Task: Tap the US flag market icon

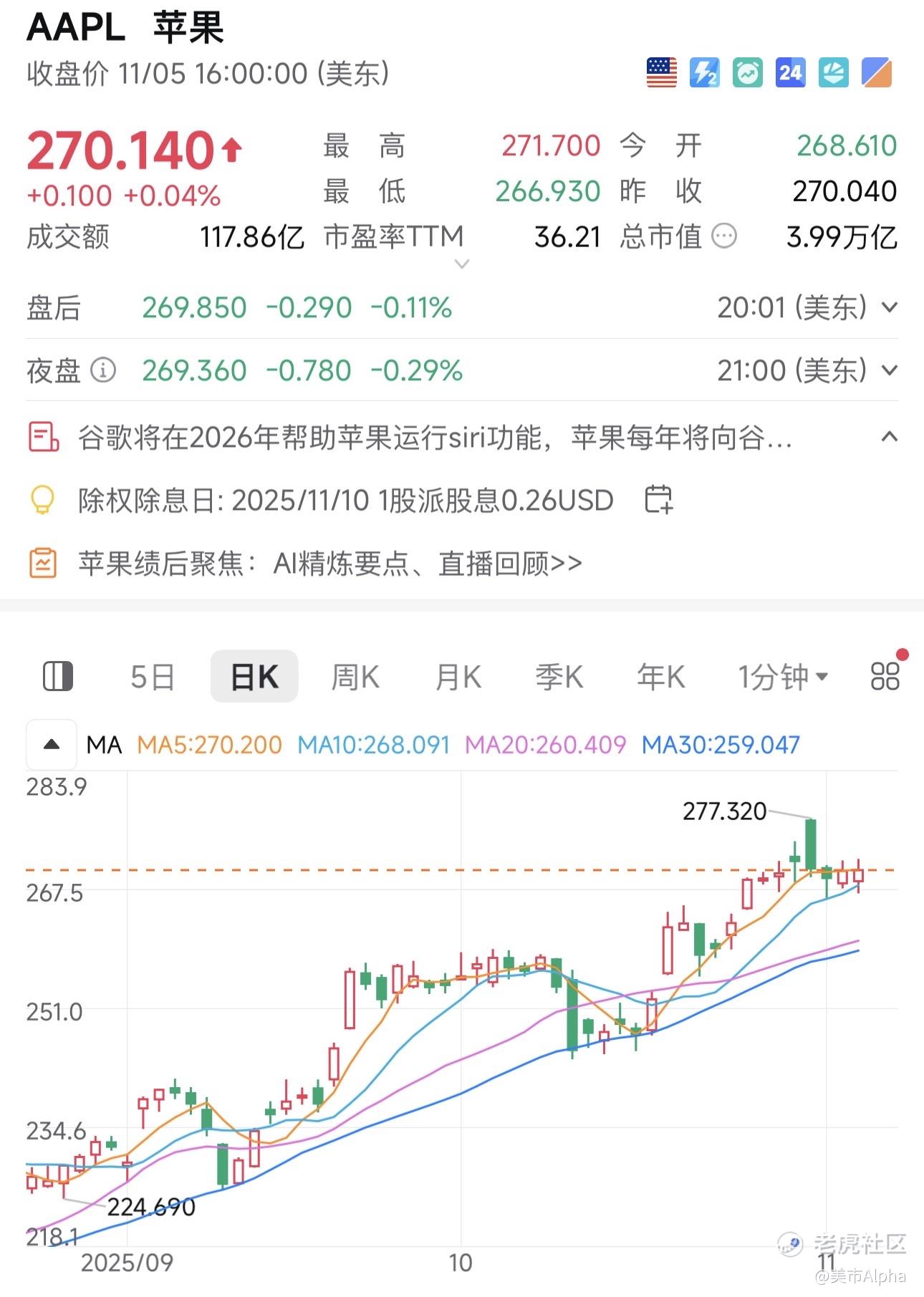Action: pyautogui.click(x=662, y=73)
